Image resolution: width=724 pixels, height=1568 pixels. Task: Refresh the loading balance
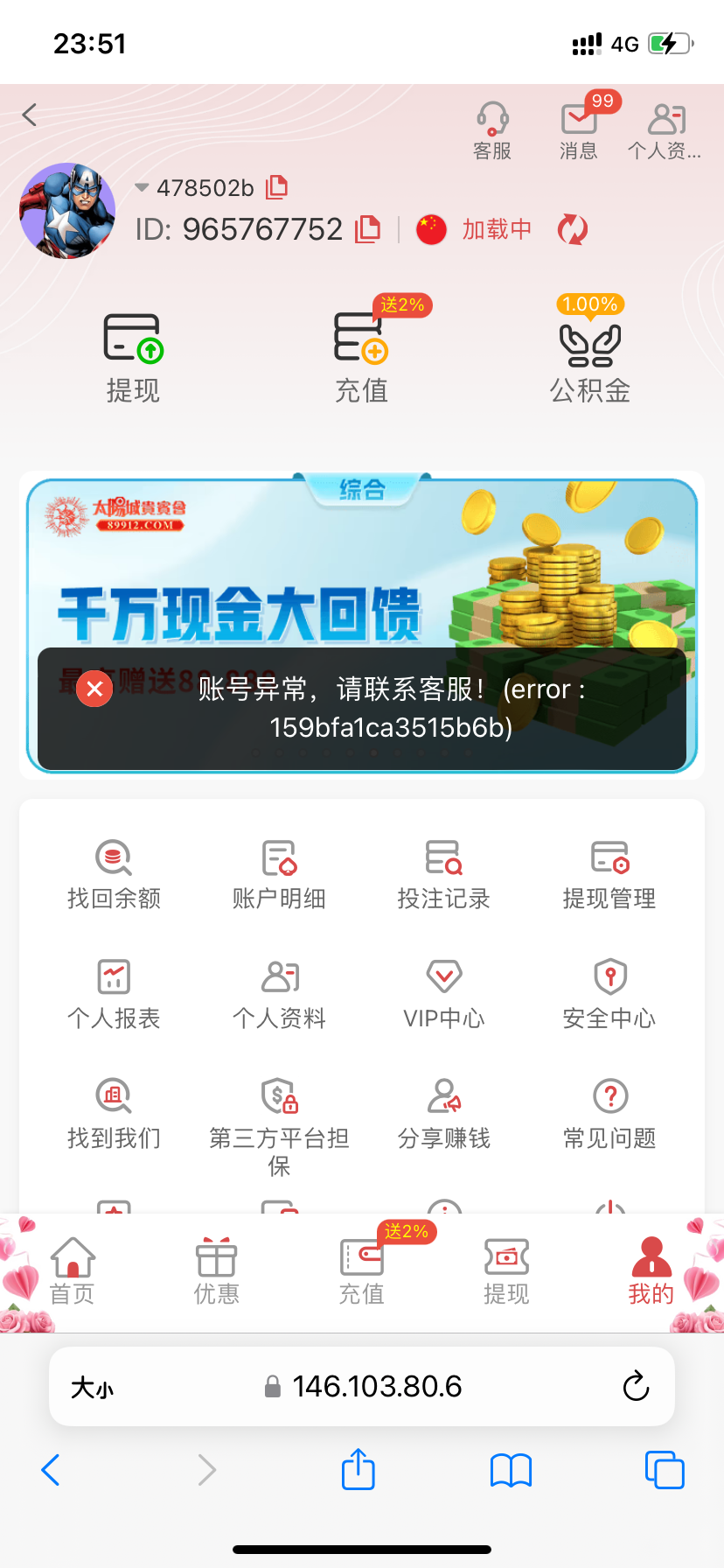(x=573, y=229)
